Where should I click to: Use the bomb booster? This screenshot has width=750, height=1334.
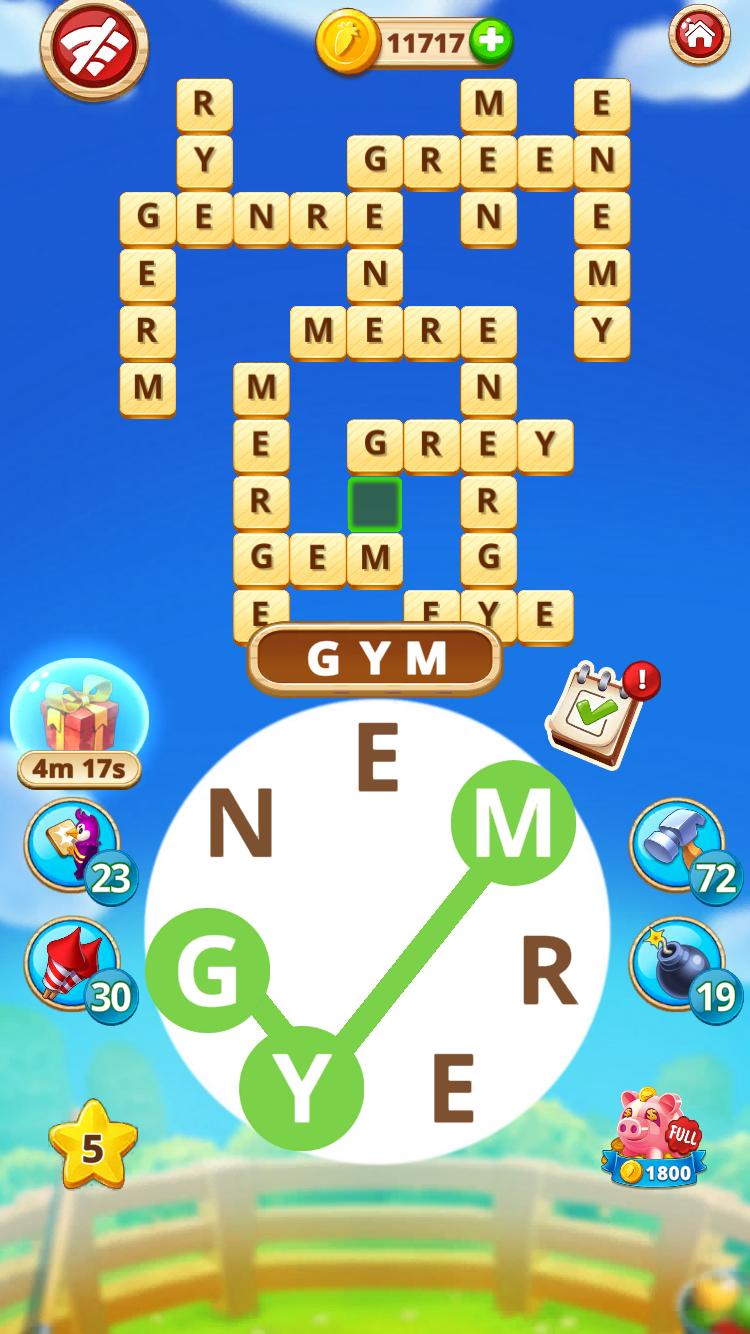677,965
